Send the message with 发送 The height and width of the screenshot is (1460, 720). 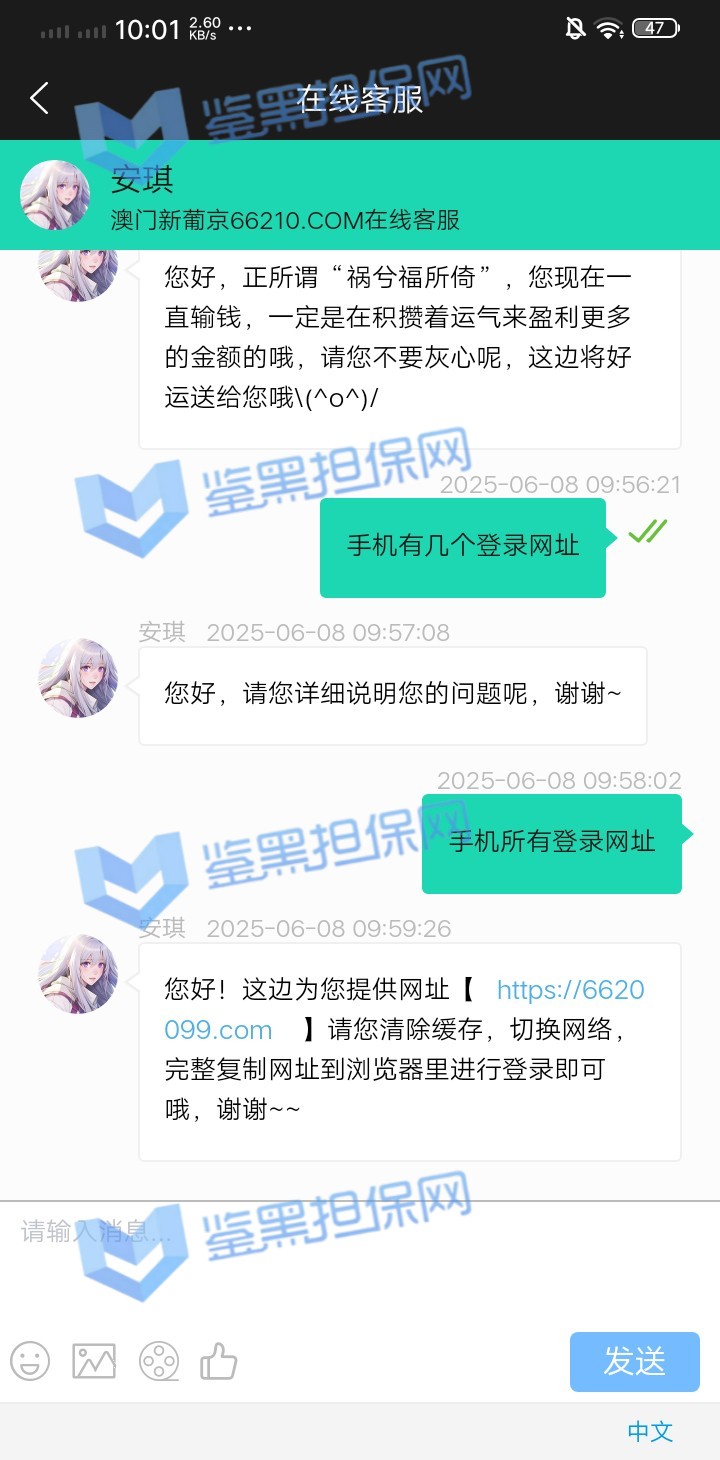coord(634,1361)
